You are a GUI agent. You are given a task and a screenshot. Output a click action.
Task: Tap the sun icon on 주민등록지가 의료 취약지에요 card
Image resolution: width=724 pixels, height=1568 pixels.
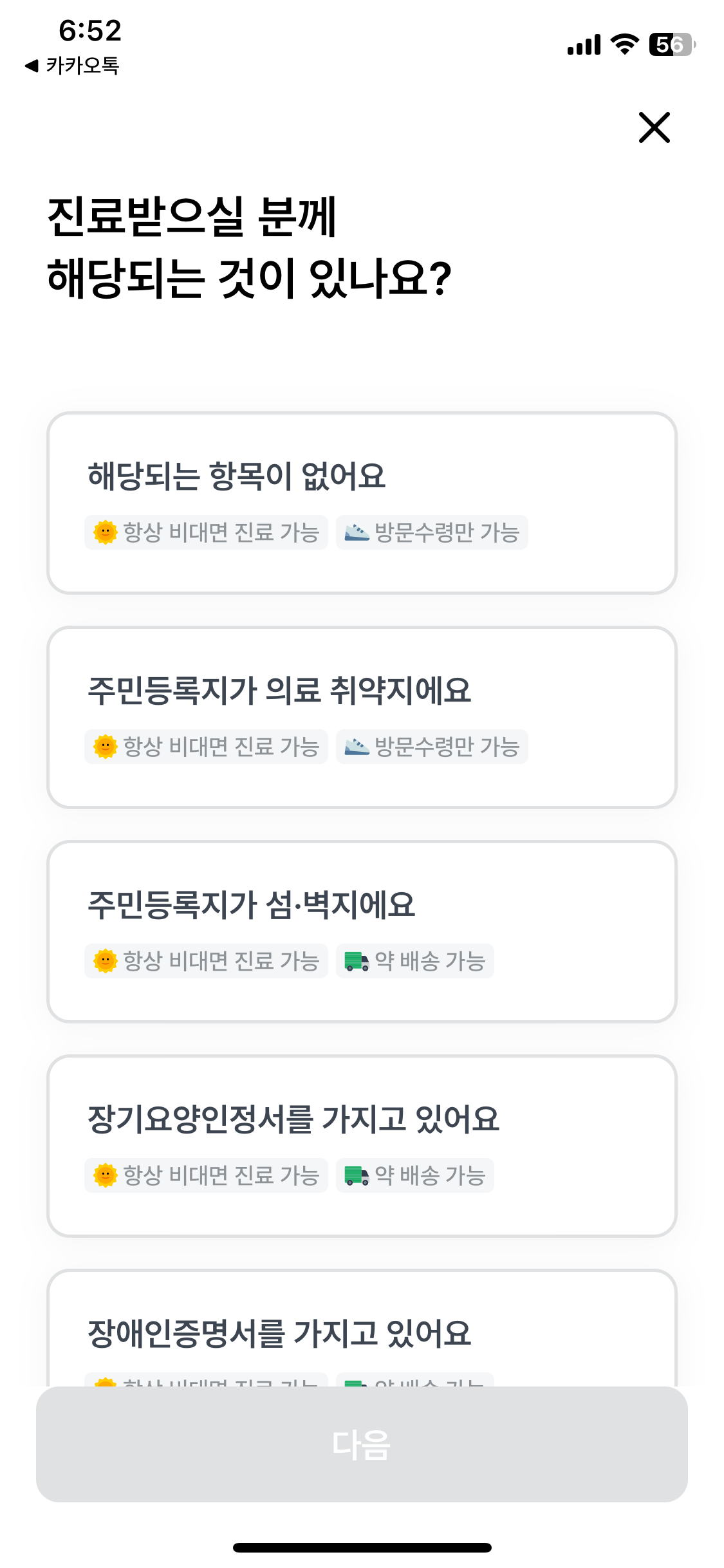point(105,747)
